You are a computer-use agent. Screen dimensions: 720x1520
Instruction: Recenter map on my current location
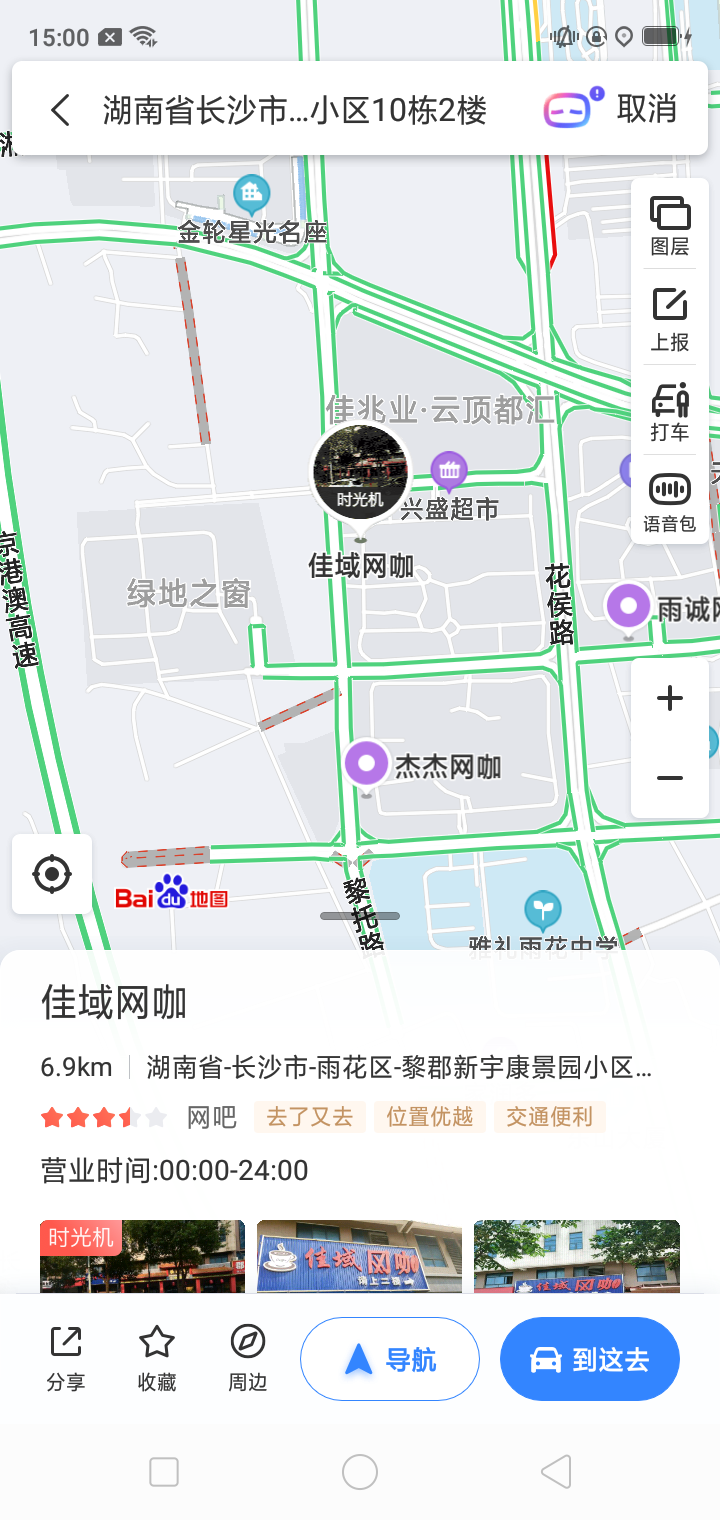(x=52, y=874)
